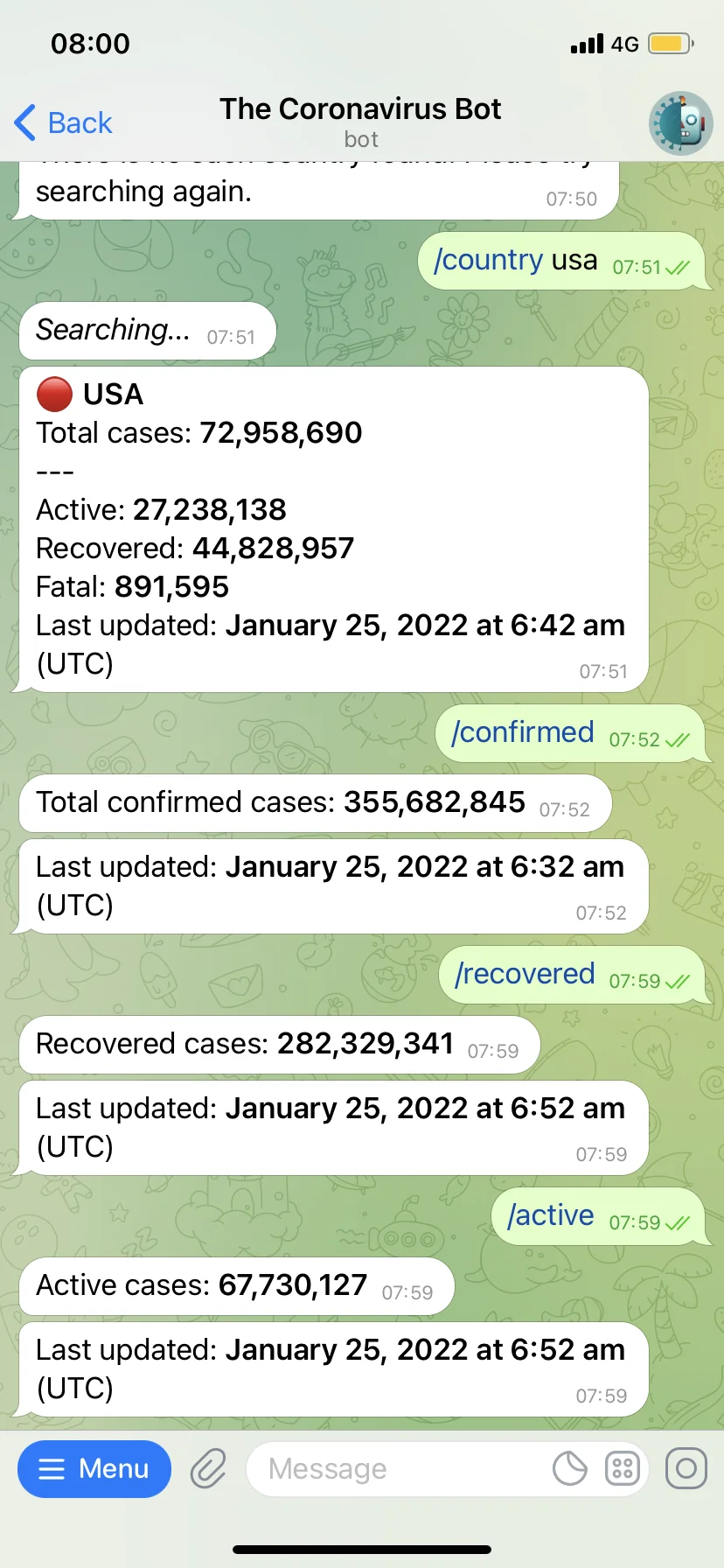
Task: Record a video message with camera icon
Action: pyautogui.click(x=686, y=1468)
